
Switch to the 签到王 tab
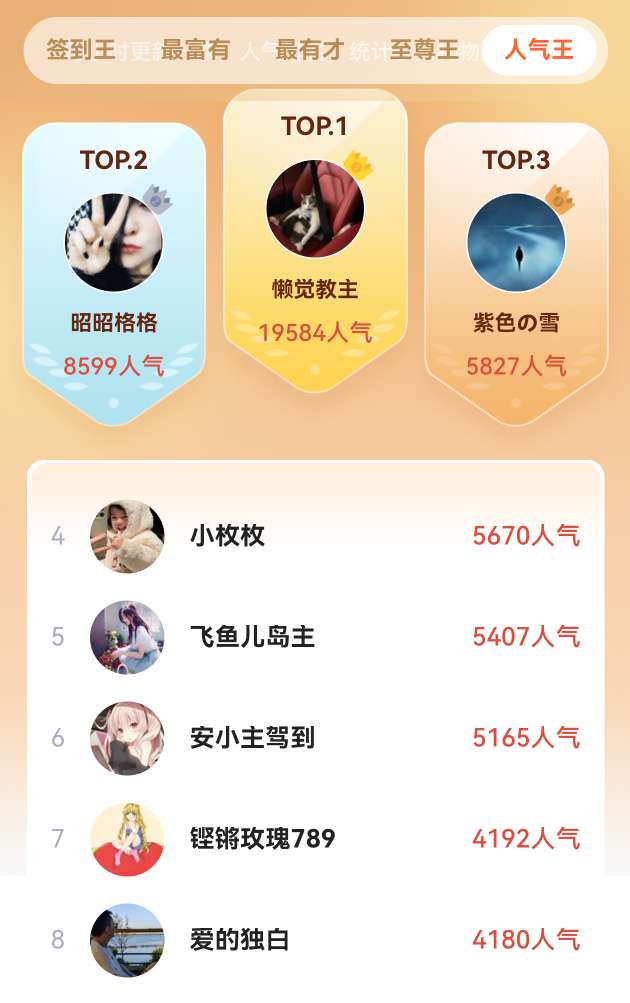point(81,50)
